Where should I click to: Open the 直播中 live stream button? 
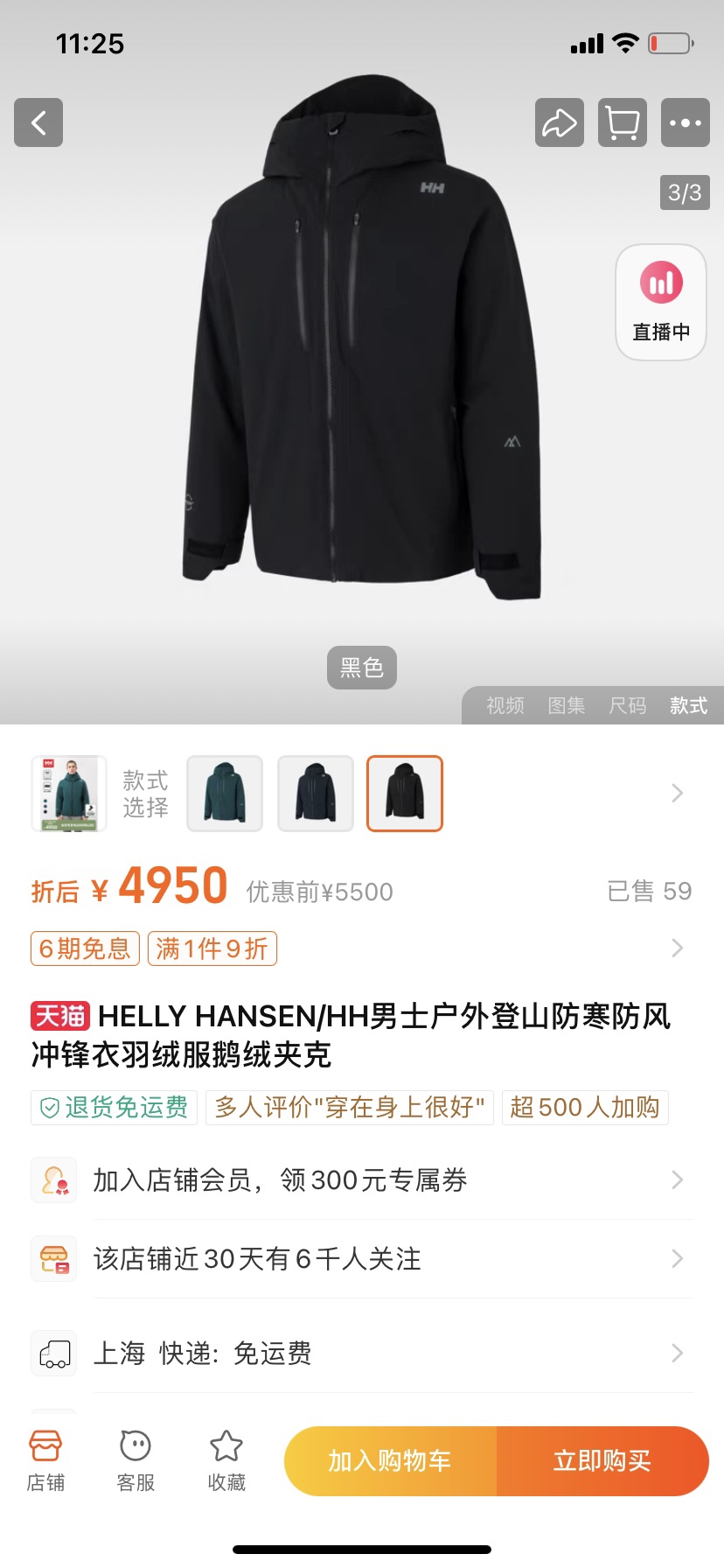[661, 302]
